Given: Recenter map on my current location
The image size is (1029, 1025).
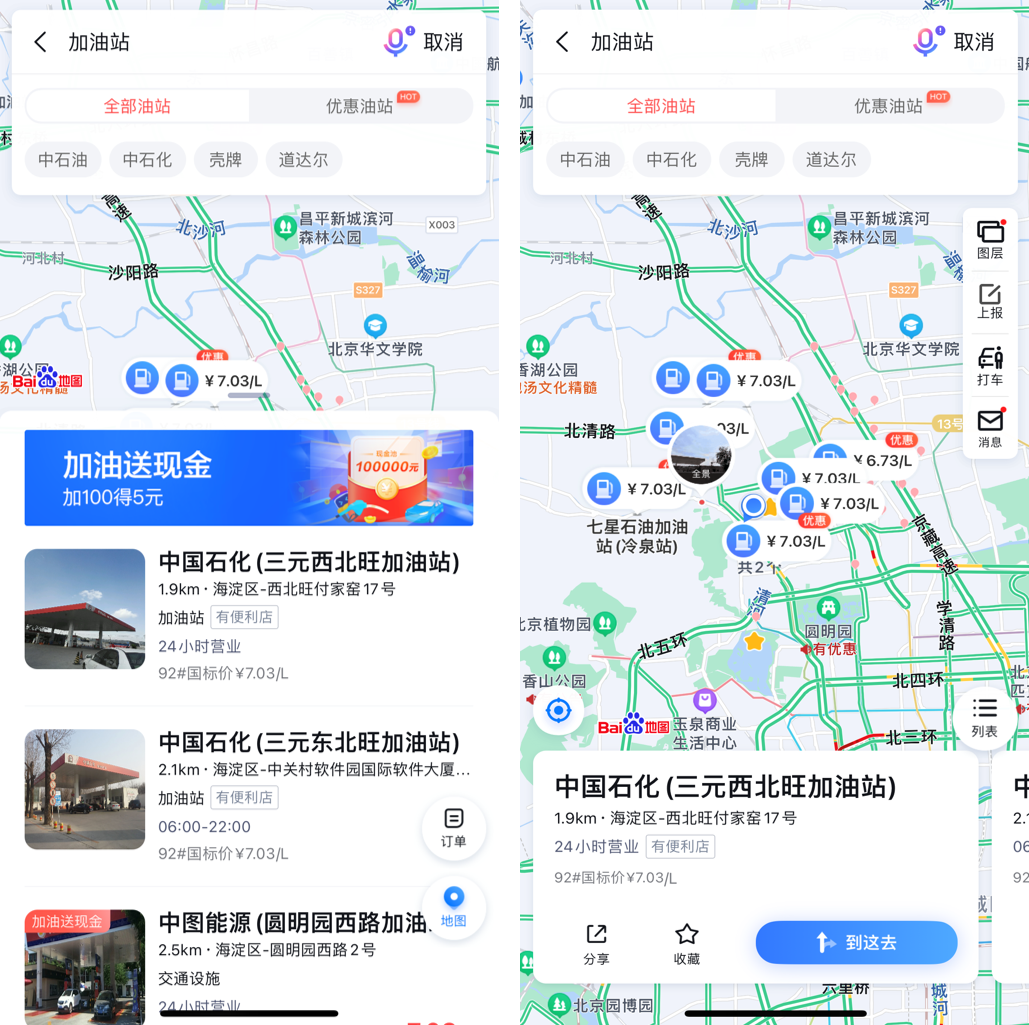Looking at the screenshot, I should tap(558, 710).
